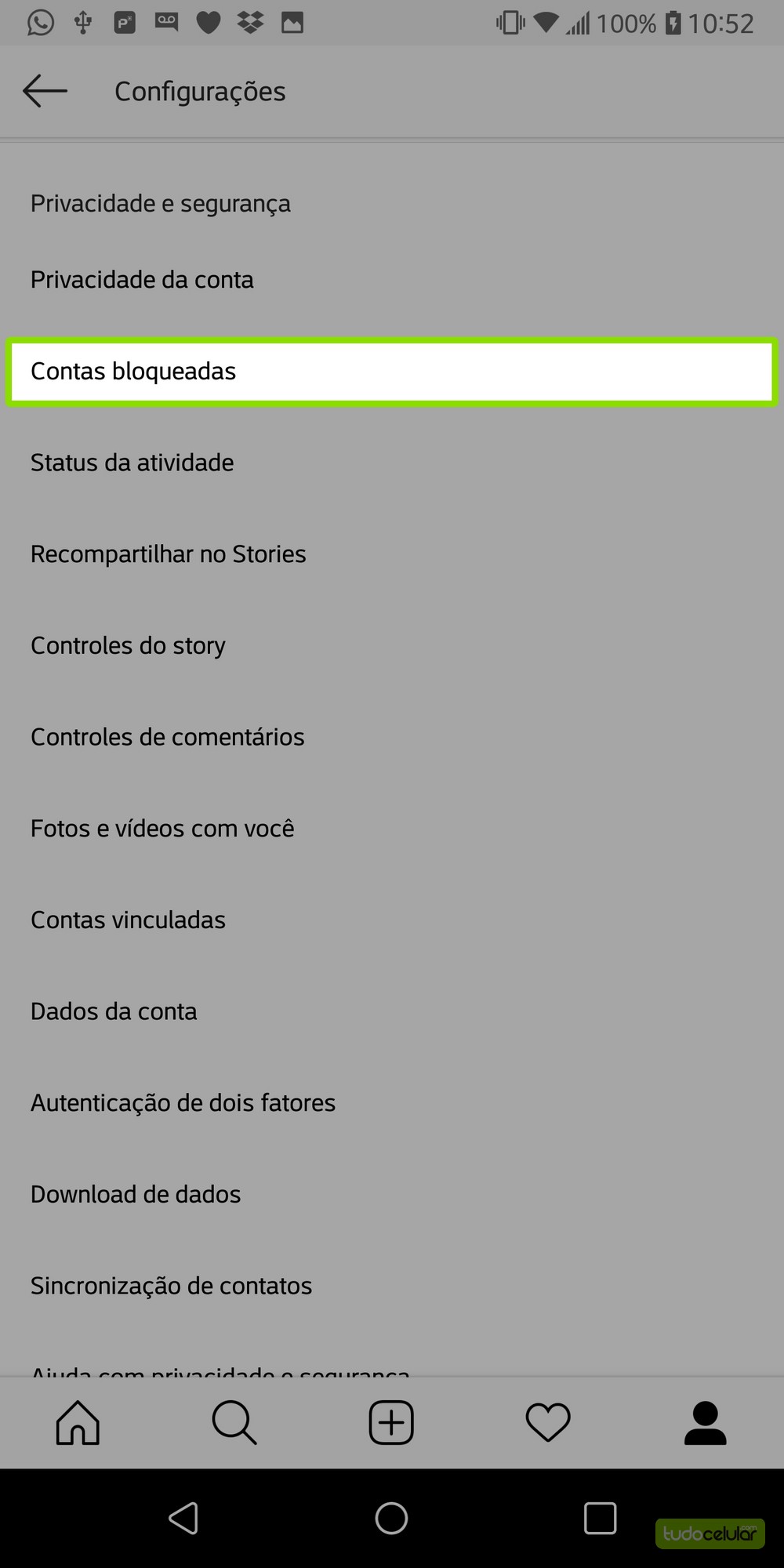Open Fotos e vídeos com você
Viewport: 784px width, 1568px height.
pyautogui.click(x=162, y=829)
